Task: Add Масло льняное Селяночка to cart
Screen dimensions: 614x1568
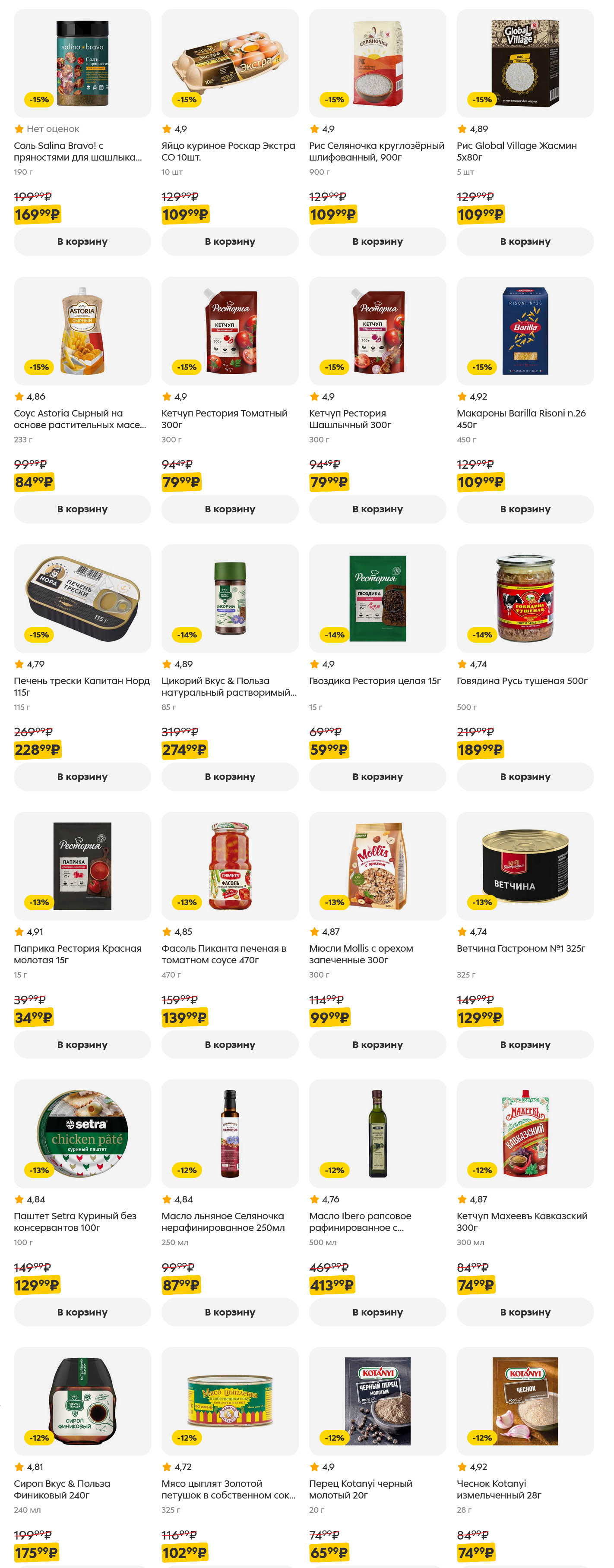Action: tap(230, 1312)
